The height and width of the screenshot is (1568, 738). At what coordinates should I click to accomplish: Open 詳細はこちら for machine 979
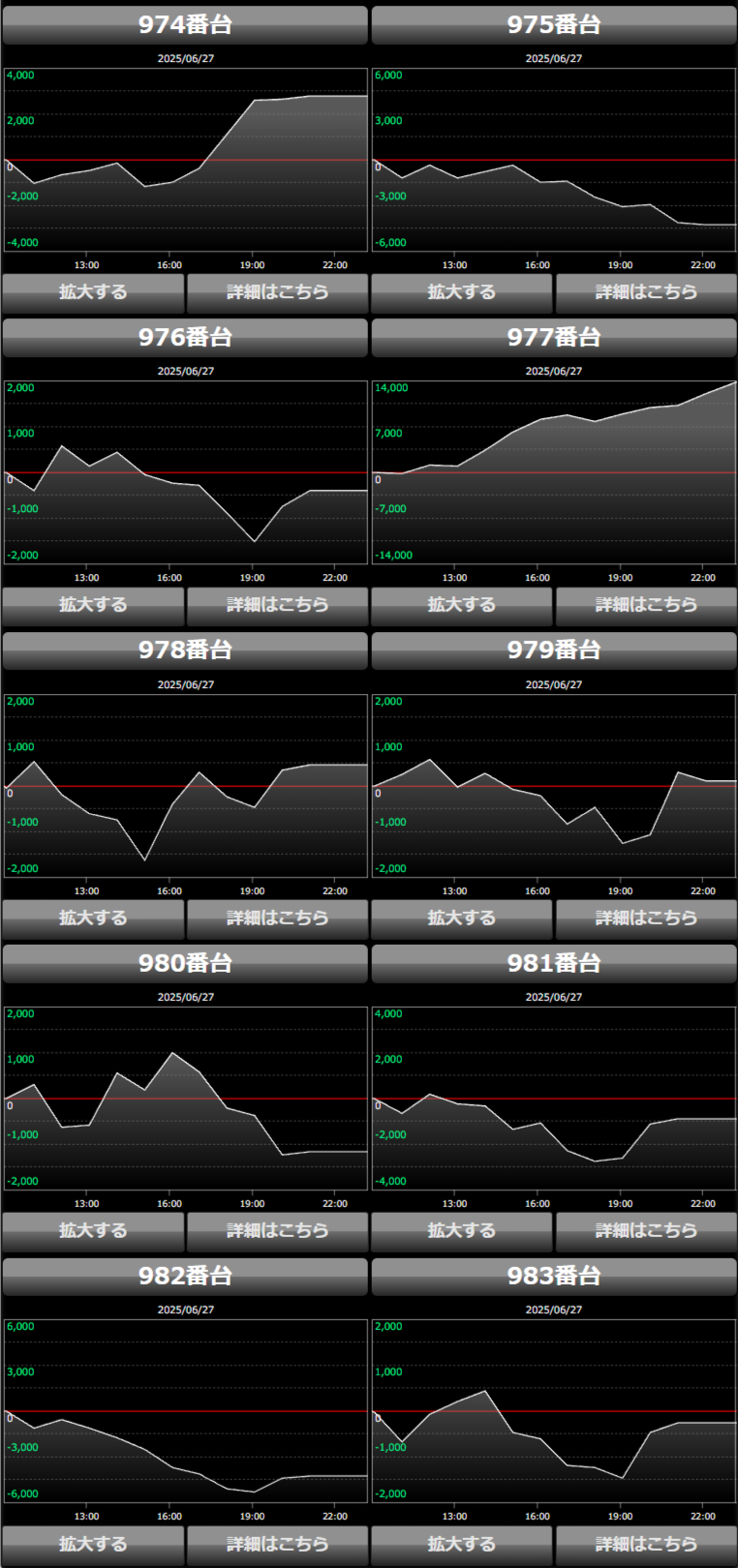coord(646,919)
